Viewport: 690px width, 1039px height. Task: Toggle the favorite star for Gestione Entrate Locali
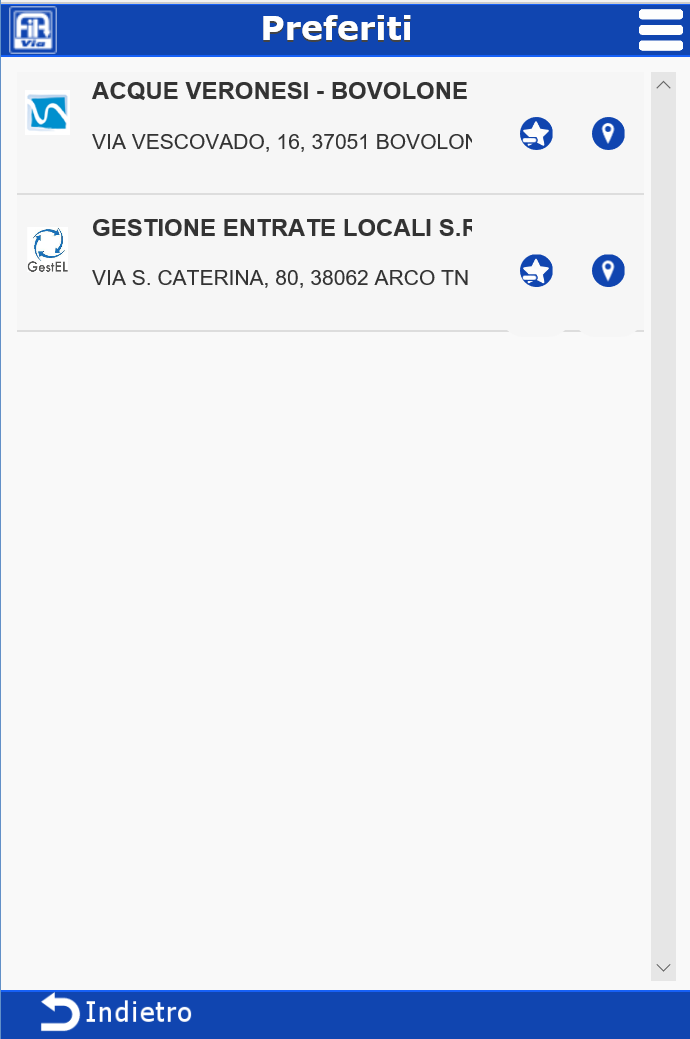click(537, 271)
